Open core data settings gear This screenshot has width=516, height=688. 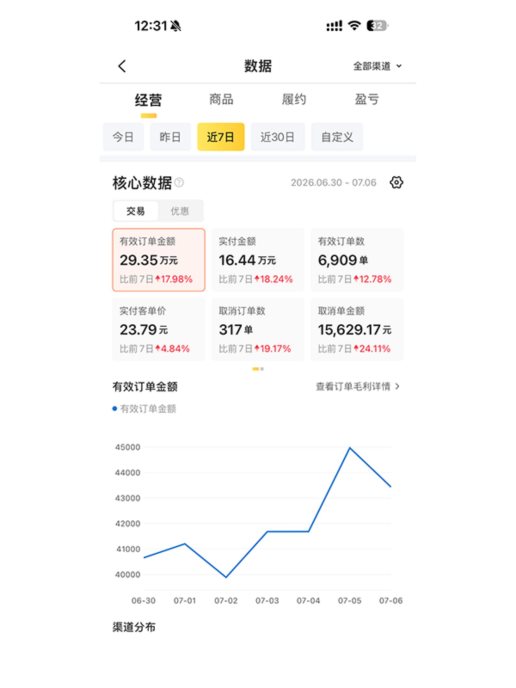click(396, 183)
